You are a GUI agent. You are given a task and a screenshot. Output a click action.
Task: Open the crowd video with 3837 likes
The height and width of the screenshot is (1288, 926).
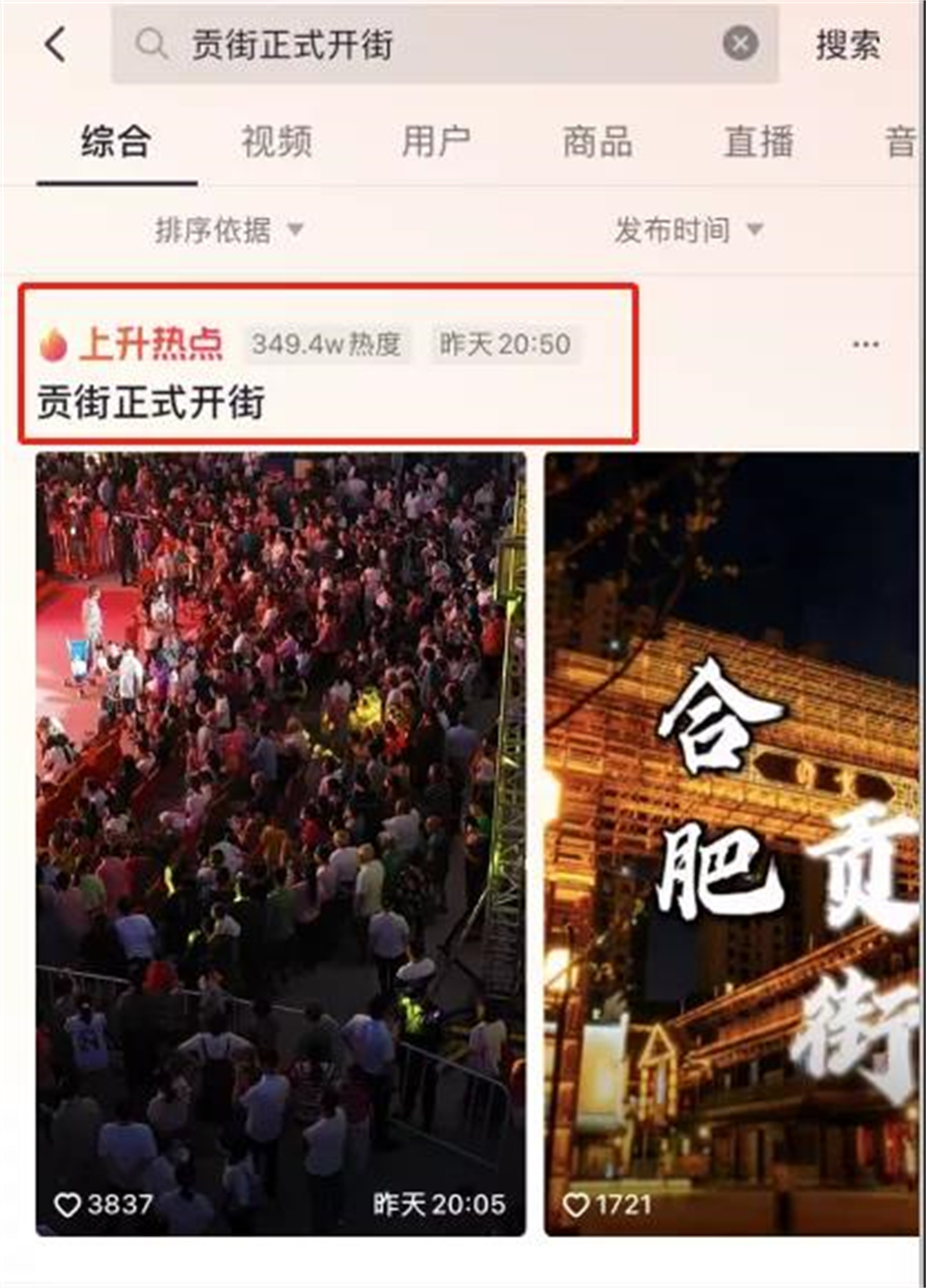click(281, 843)
